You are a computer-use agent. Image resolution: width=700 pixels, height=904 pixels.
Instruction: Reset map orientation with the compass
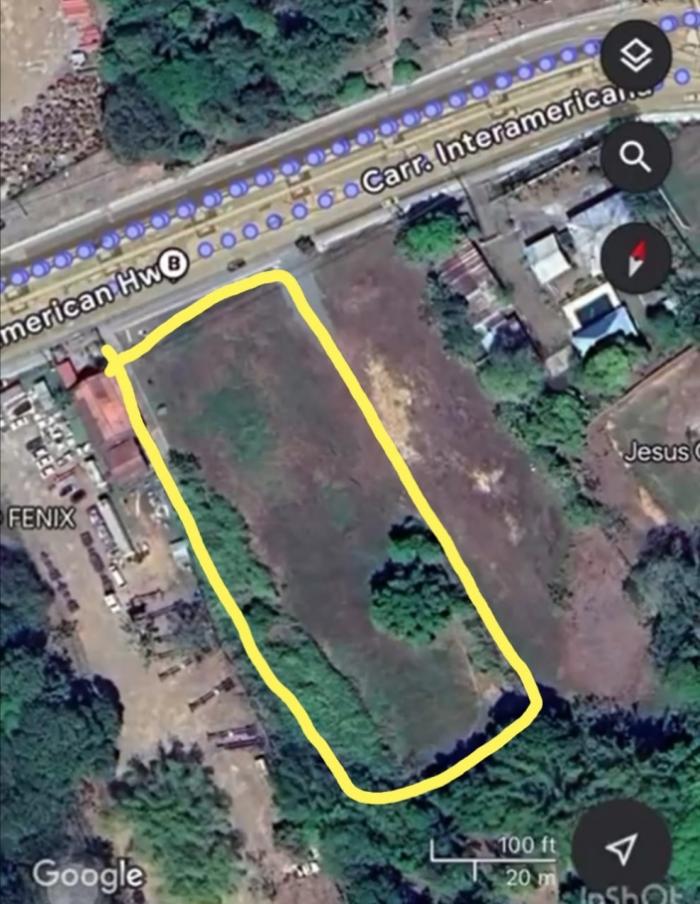coord(636,257)
